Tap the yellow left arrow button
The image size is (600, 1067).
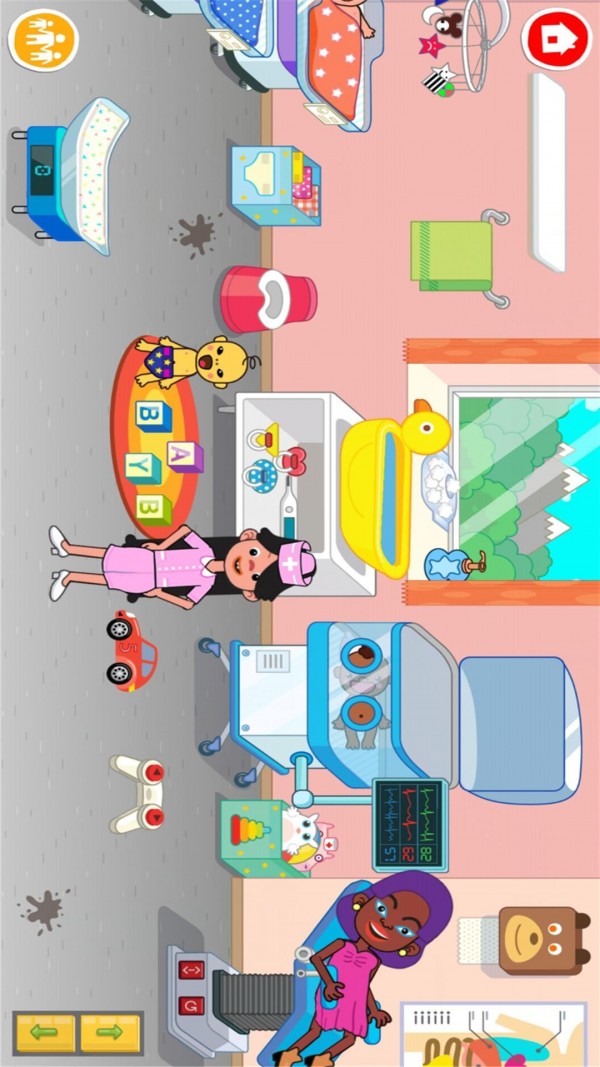pos(45,1032)
